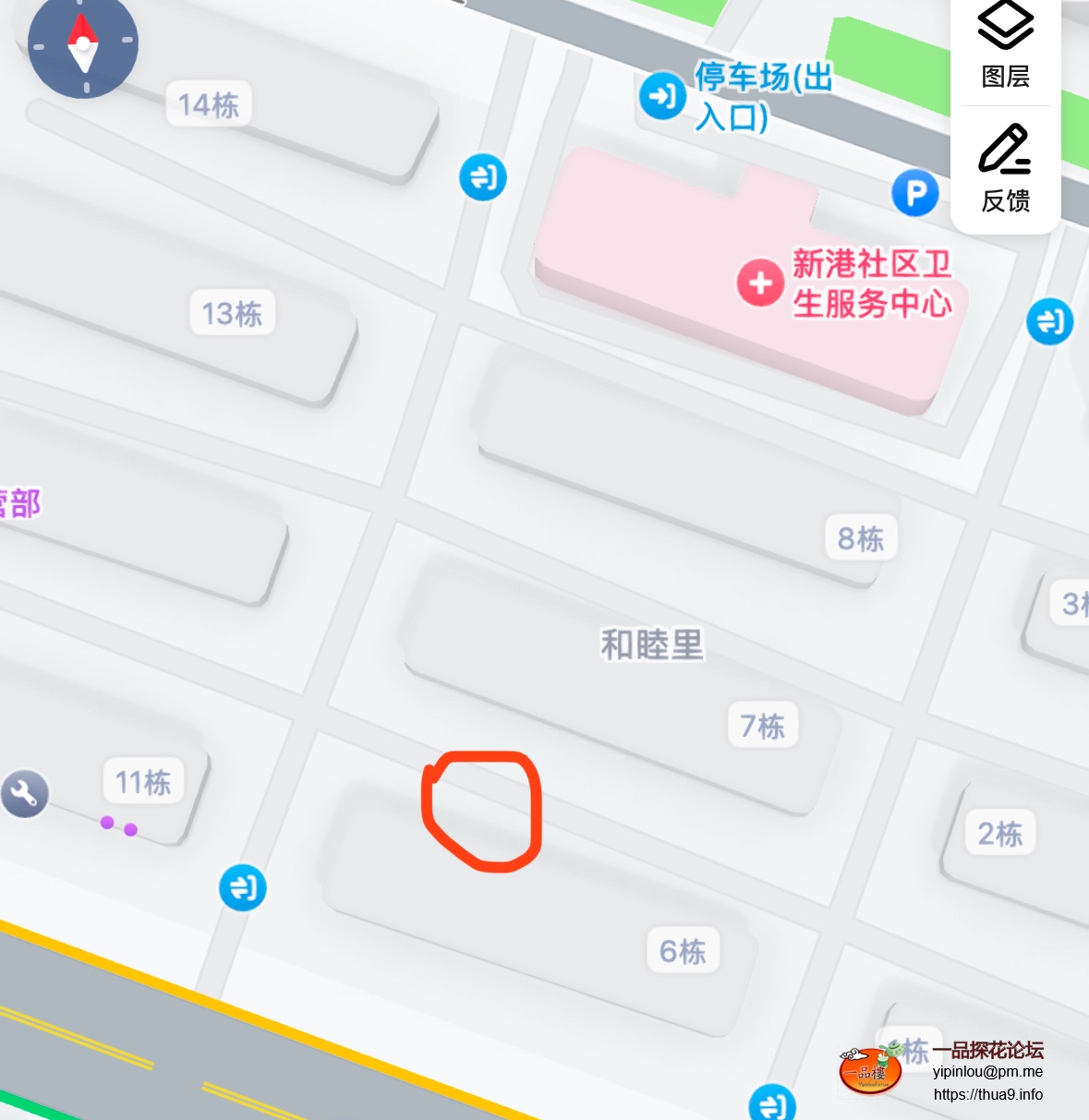Select the 新港社区卫生服务中心 map marker
The image size is (1089, 1120).
[x=760, y=283]
